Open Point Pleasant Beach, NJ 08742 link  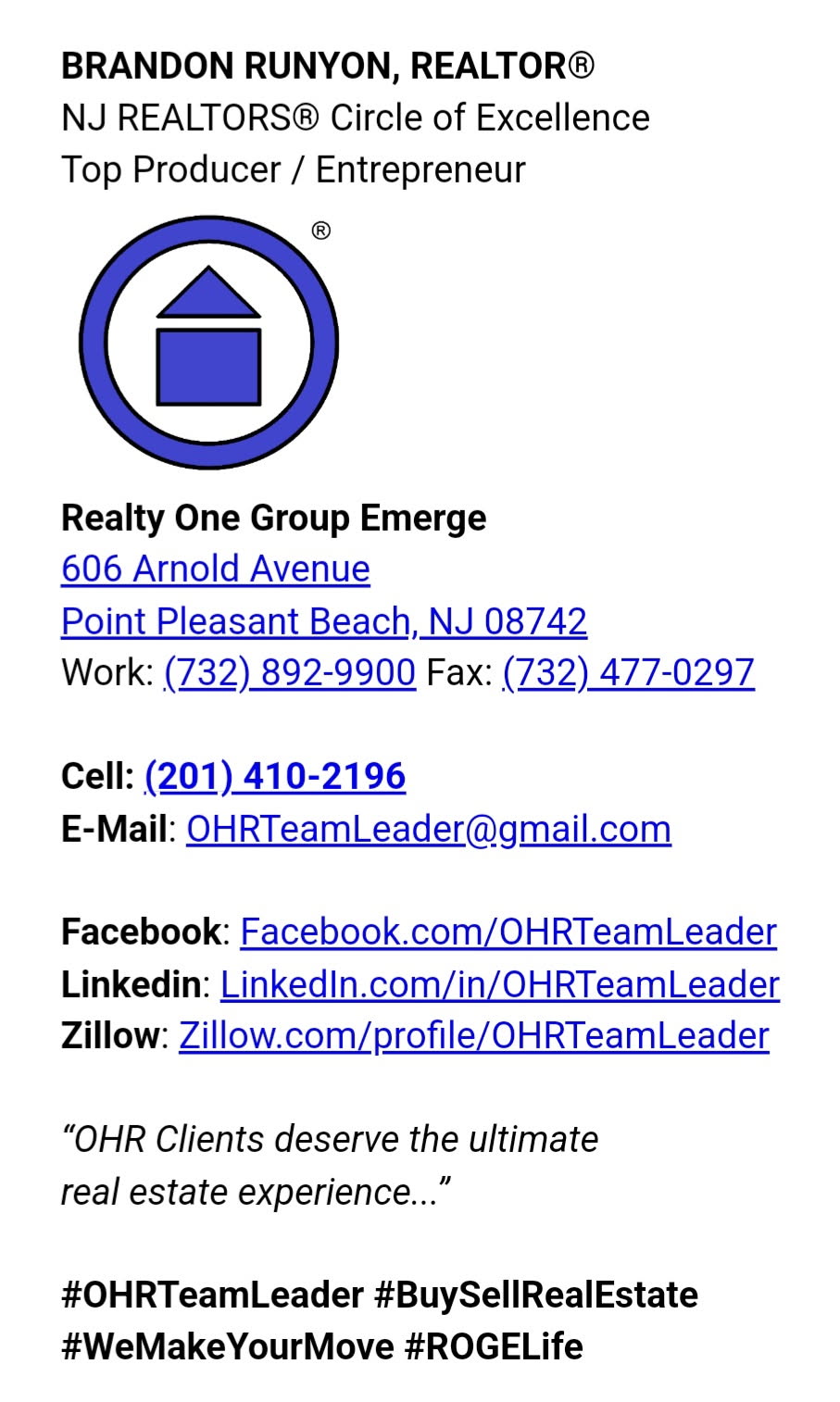(323, 620)
